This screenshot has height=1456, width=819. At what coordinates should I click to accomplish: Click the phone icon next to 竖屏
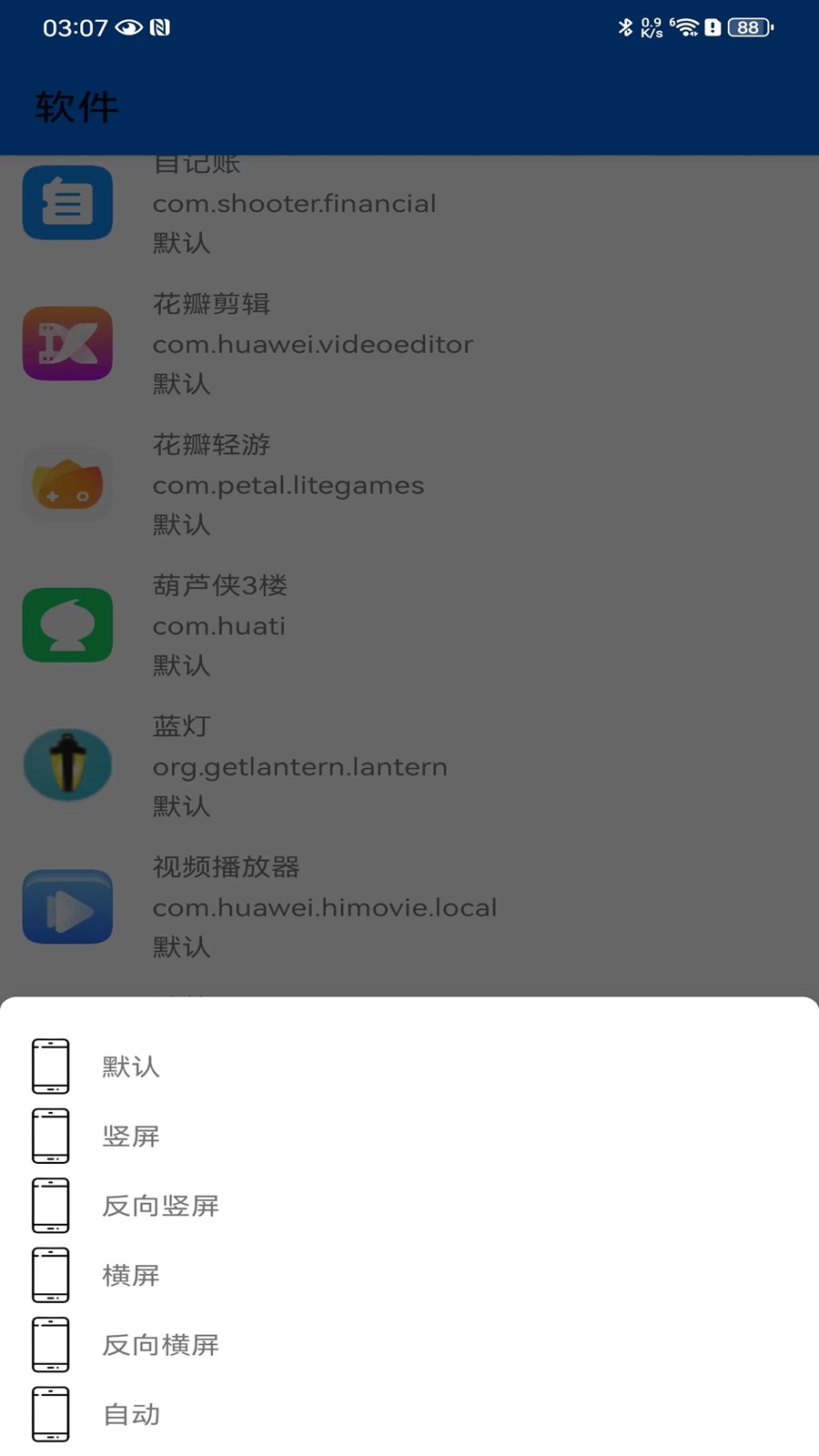[51, 1136]
